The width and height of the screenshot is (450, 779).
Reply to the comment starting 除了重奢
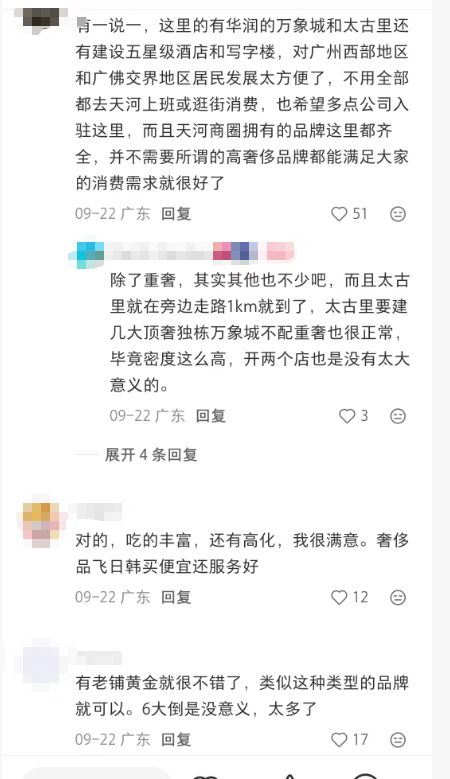tap(211, 416)
